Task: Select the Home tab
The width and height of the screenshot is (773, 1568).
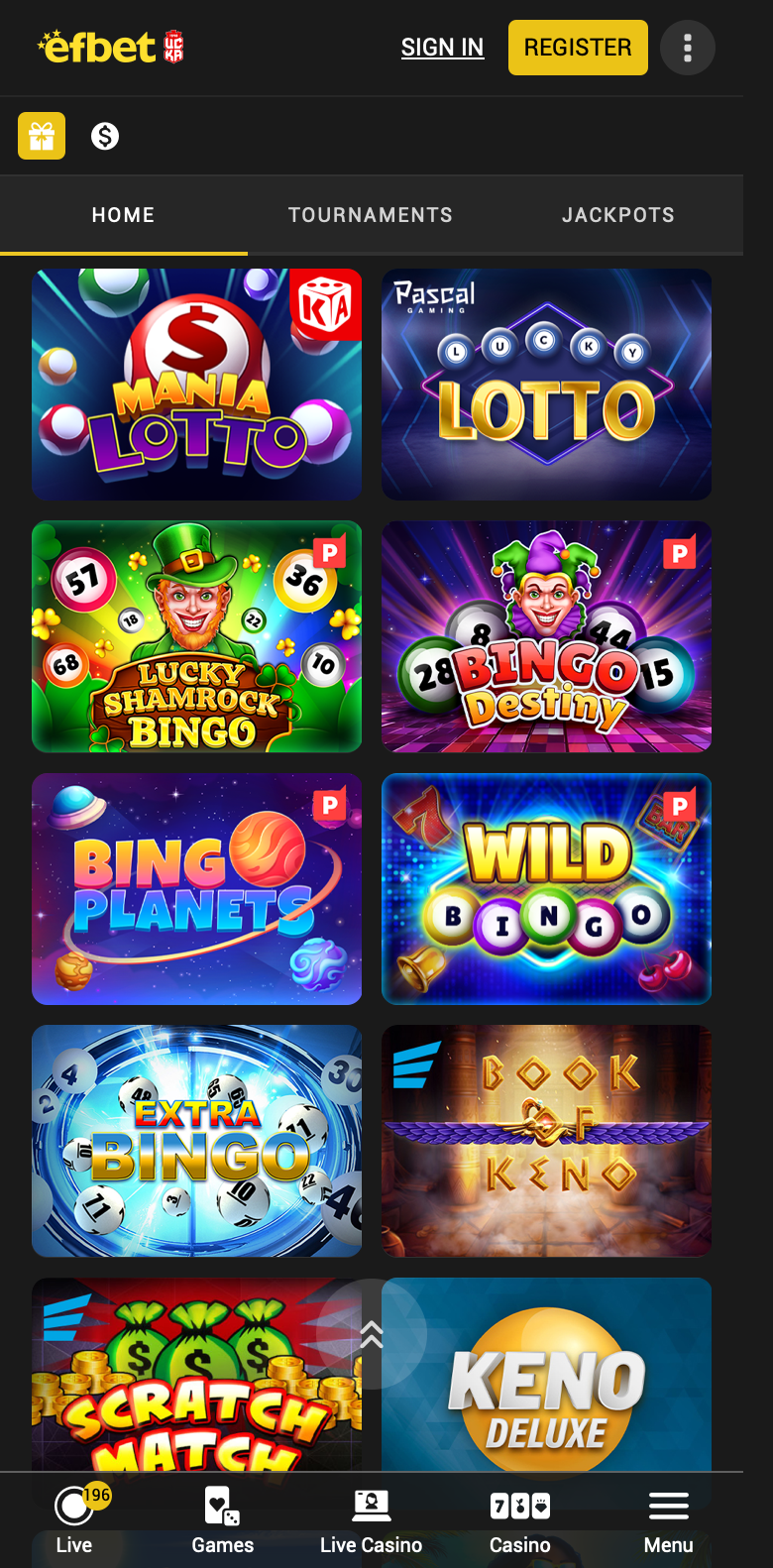Action: tap(124, 215)
